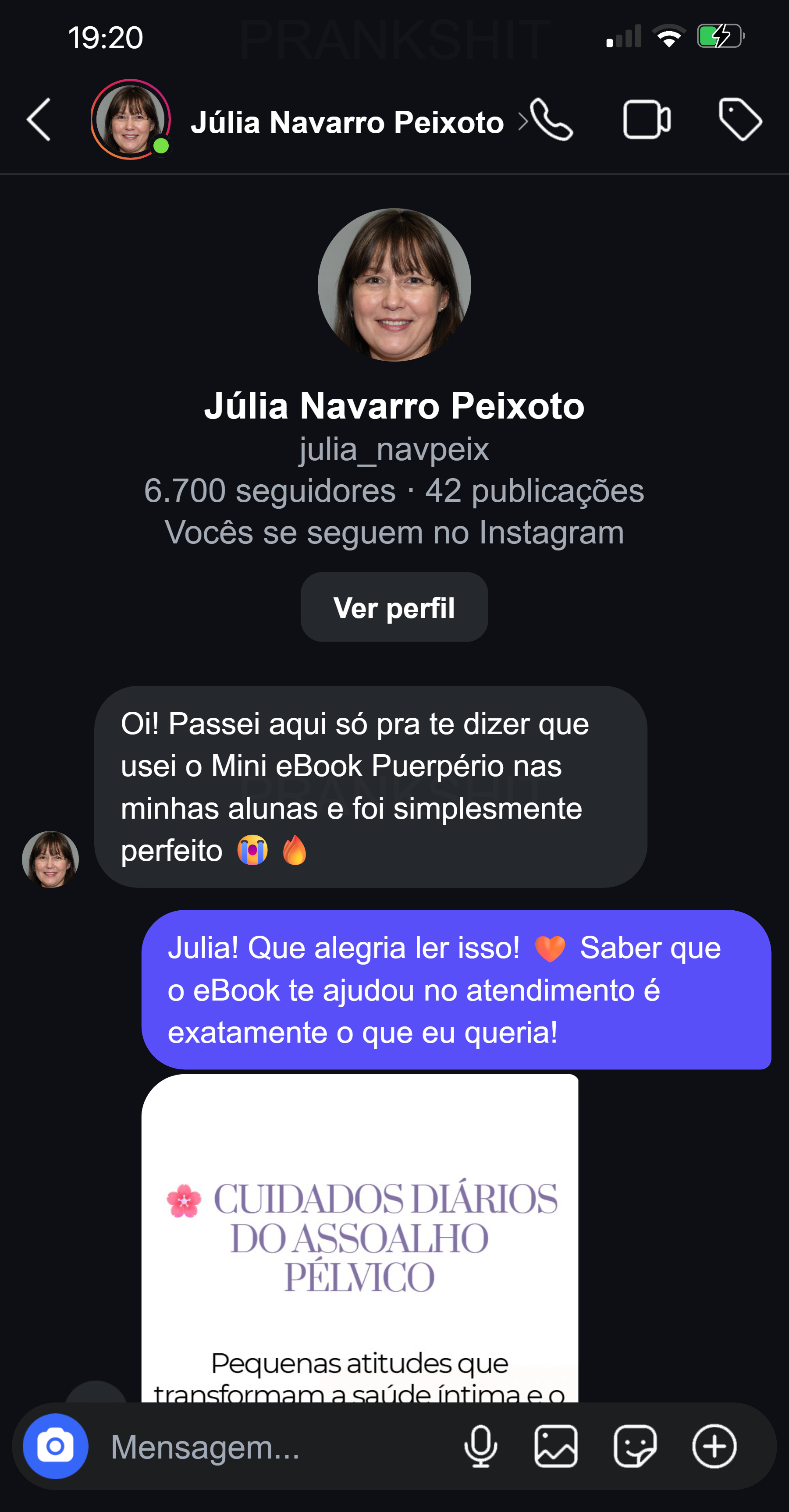Tap the large profile photo above the name
Screen dimensions: 789x1512
pos(394,284)
